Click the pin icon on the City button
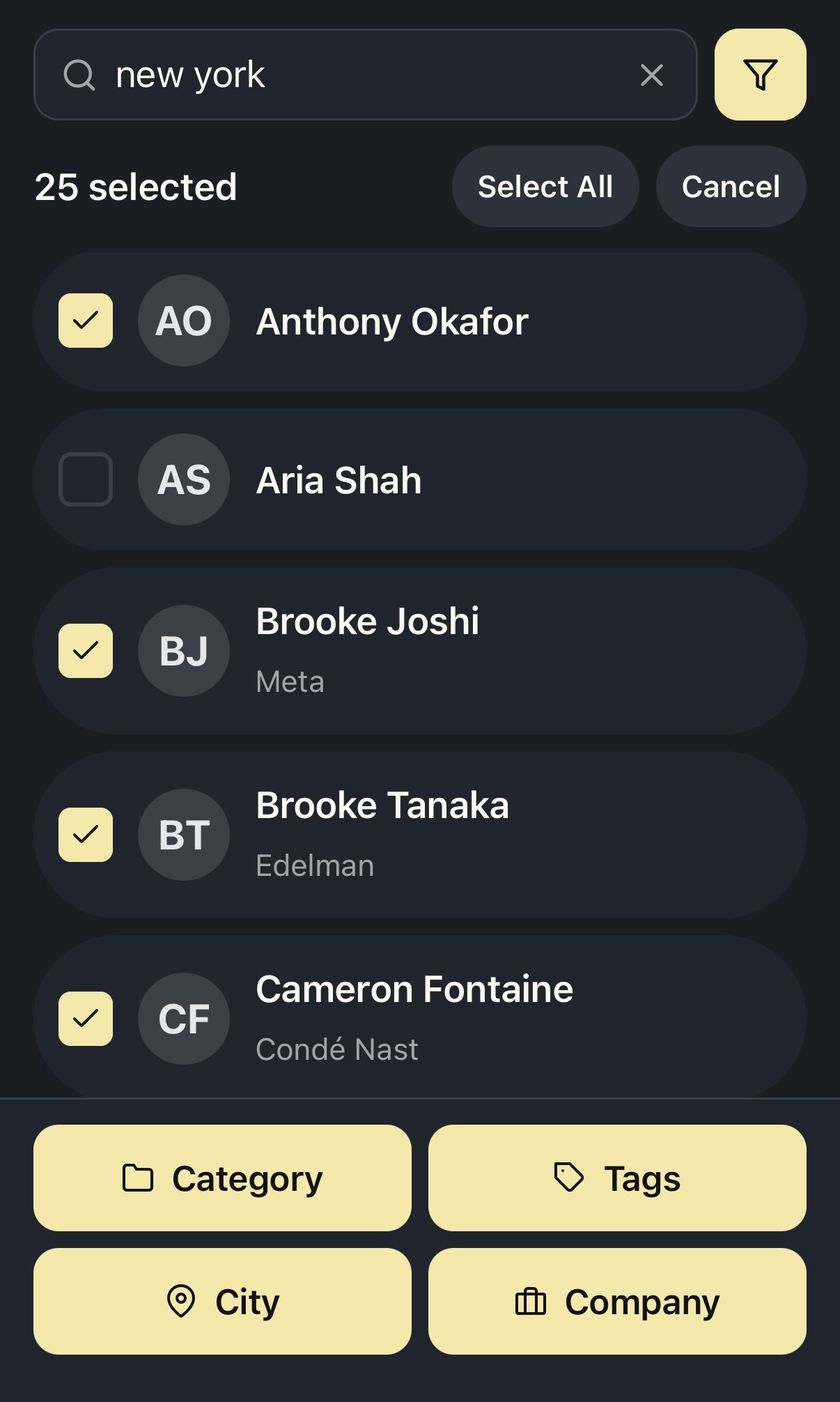This screenshot has width=840, height=1402. 180,1302
